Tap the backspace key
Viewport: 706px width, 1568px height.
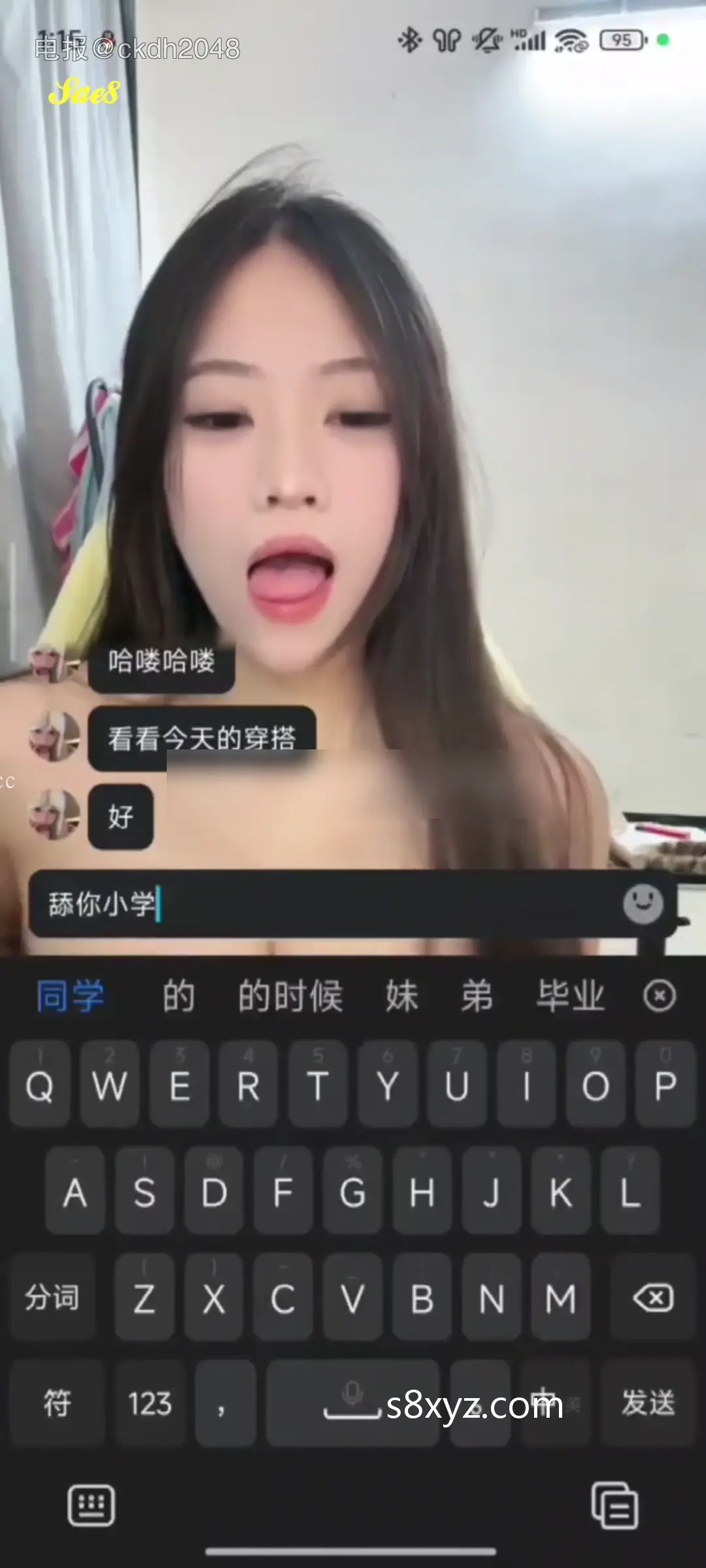click(652, 1298)
